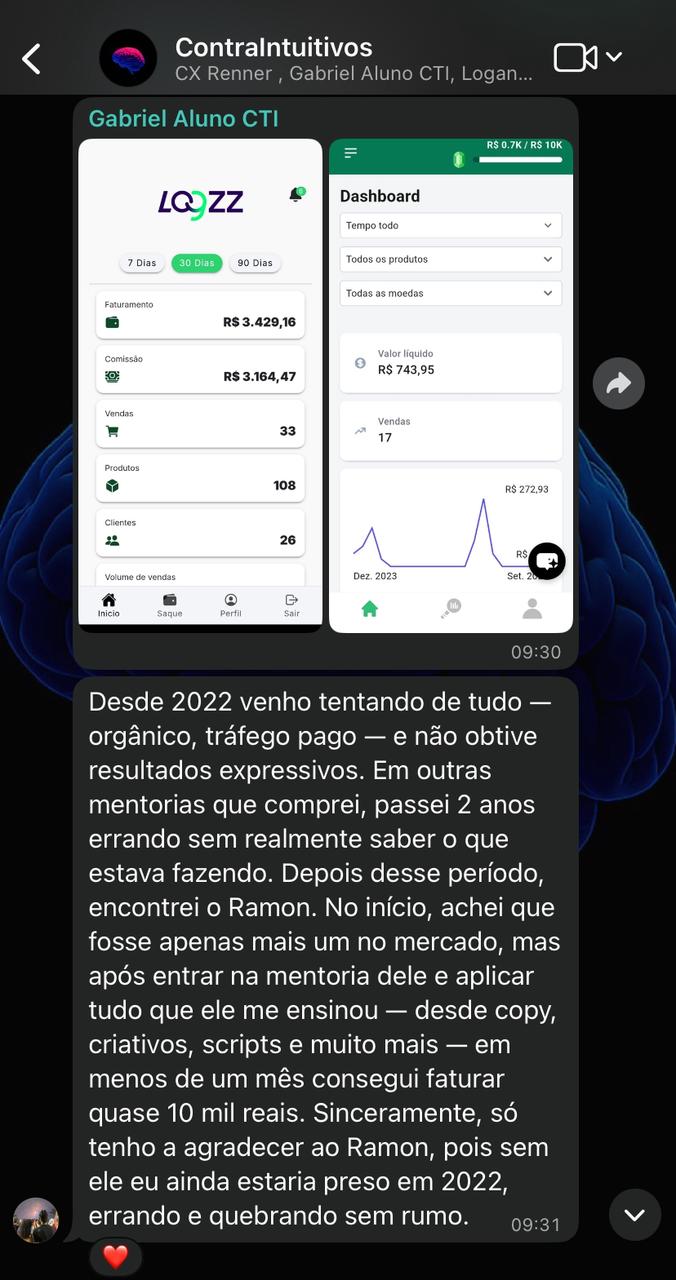
Task: View the Dashboard screenshot image
Action: click(x=451, y=385)
